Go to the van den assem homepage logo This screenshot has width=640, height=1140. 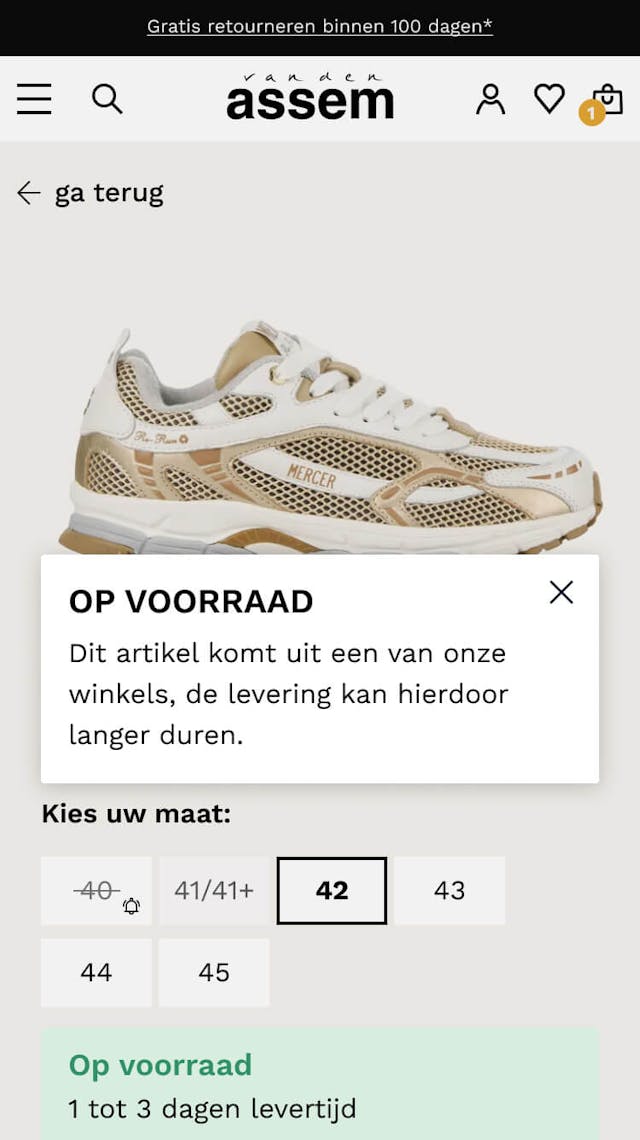tap(310, 97)
